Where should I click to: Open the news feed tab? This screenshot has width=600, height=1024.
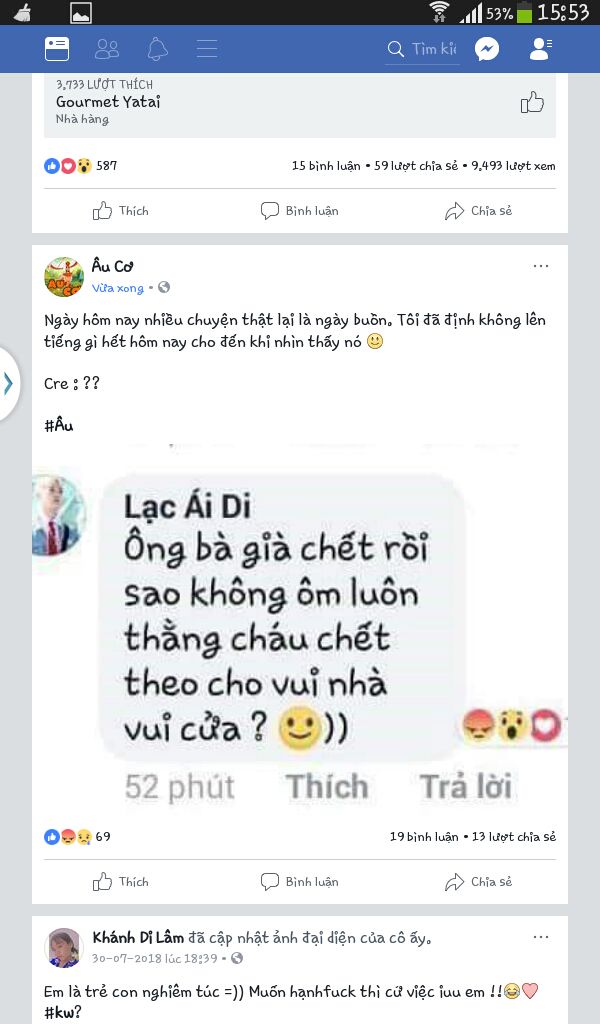[x=57, y=49]
